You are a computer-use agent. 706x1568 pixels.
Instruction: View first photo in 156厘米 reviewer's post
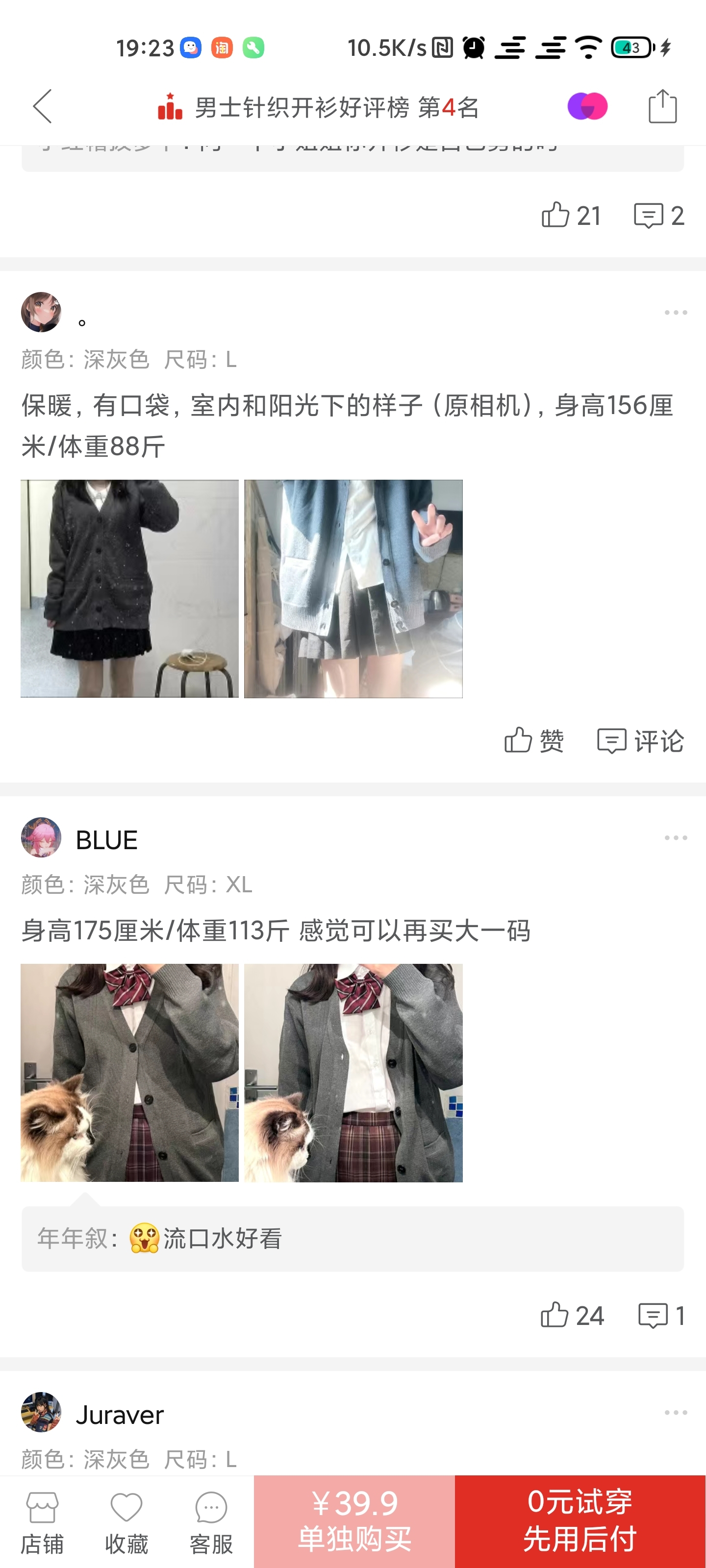(129, 588)
